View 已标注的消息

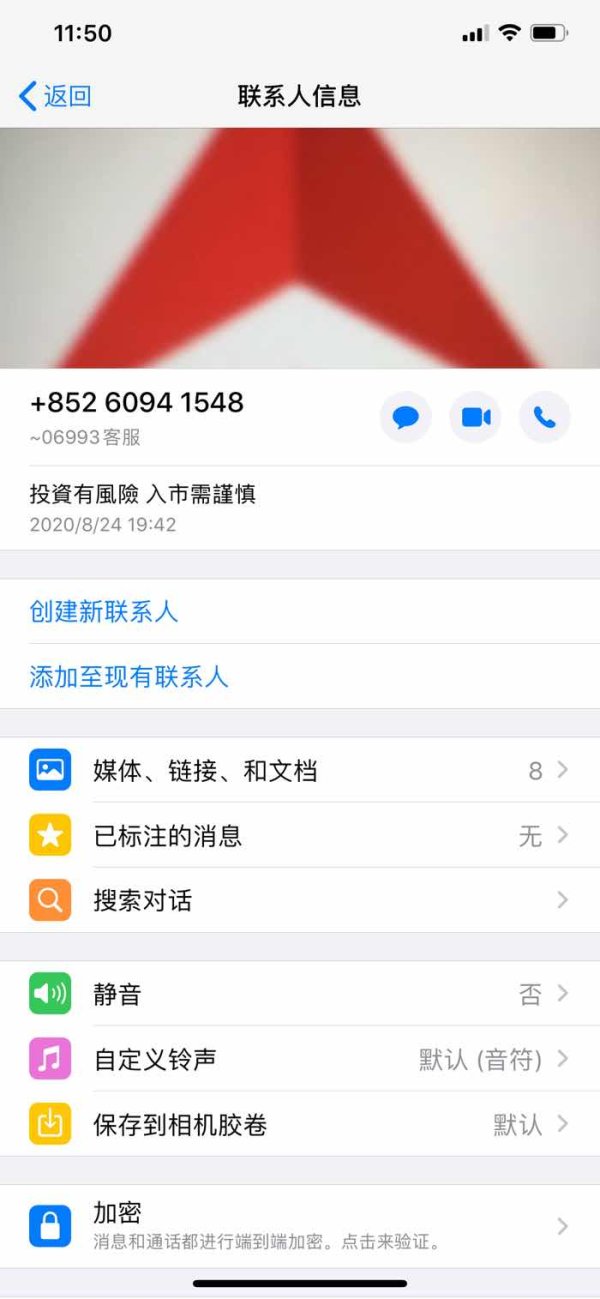300,835
